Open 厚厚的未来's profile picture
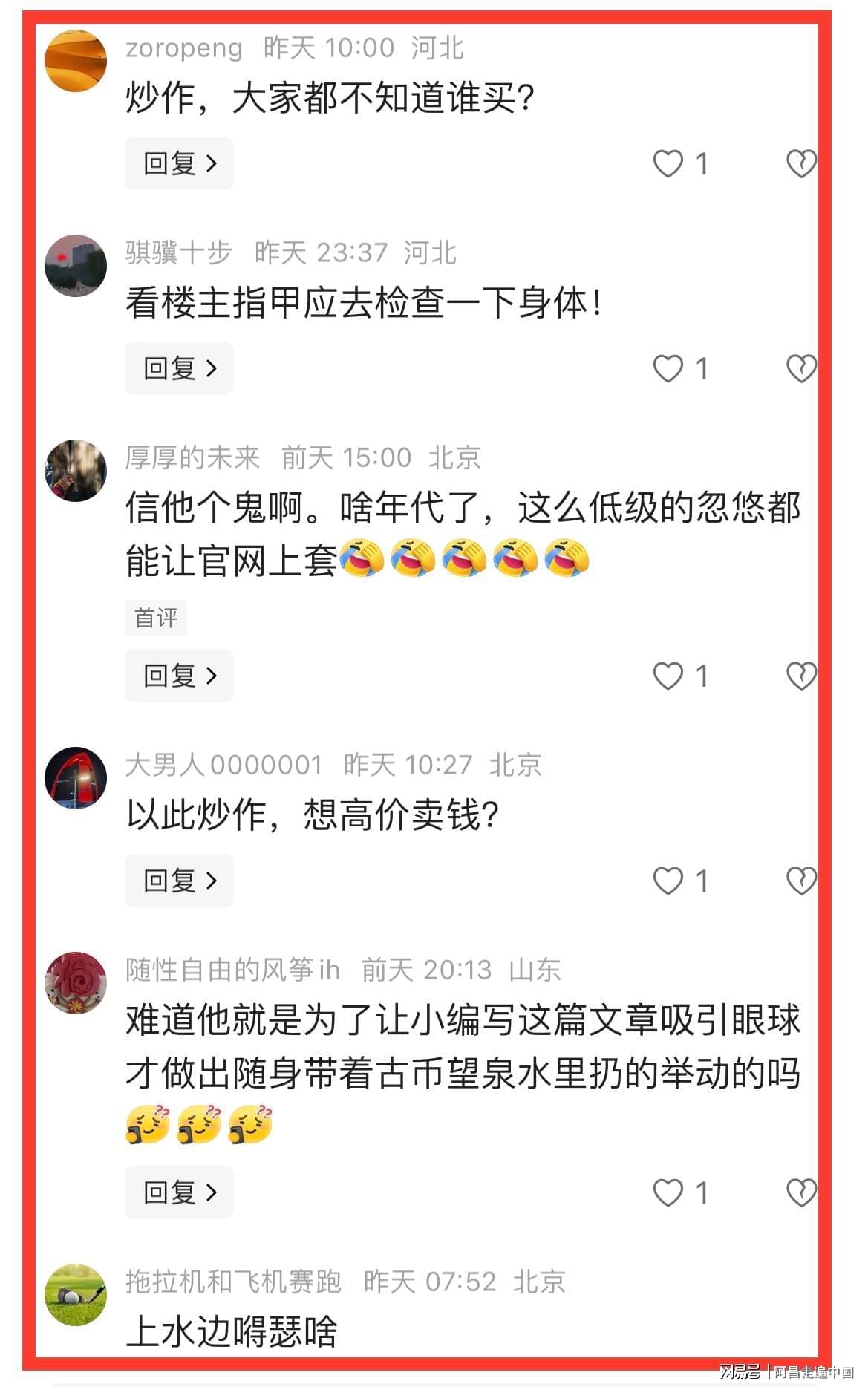The width and height of the screenshot is (868, 1387). (76, 471)
